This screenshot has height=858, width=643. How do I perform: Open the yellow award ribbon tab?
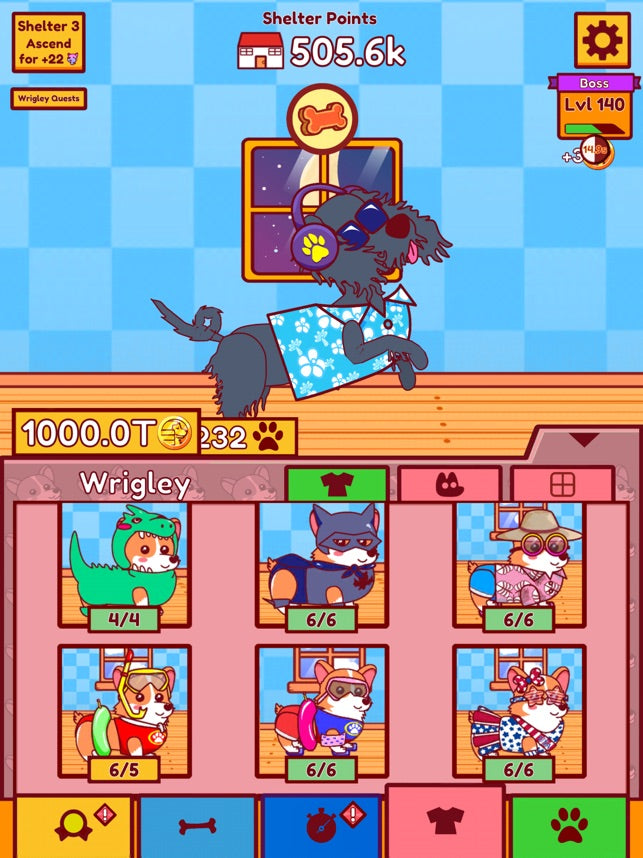coord(73,827)
